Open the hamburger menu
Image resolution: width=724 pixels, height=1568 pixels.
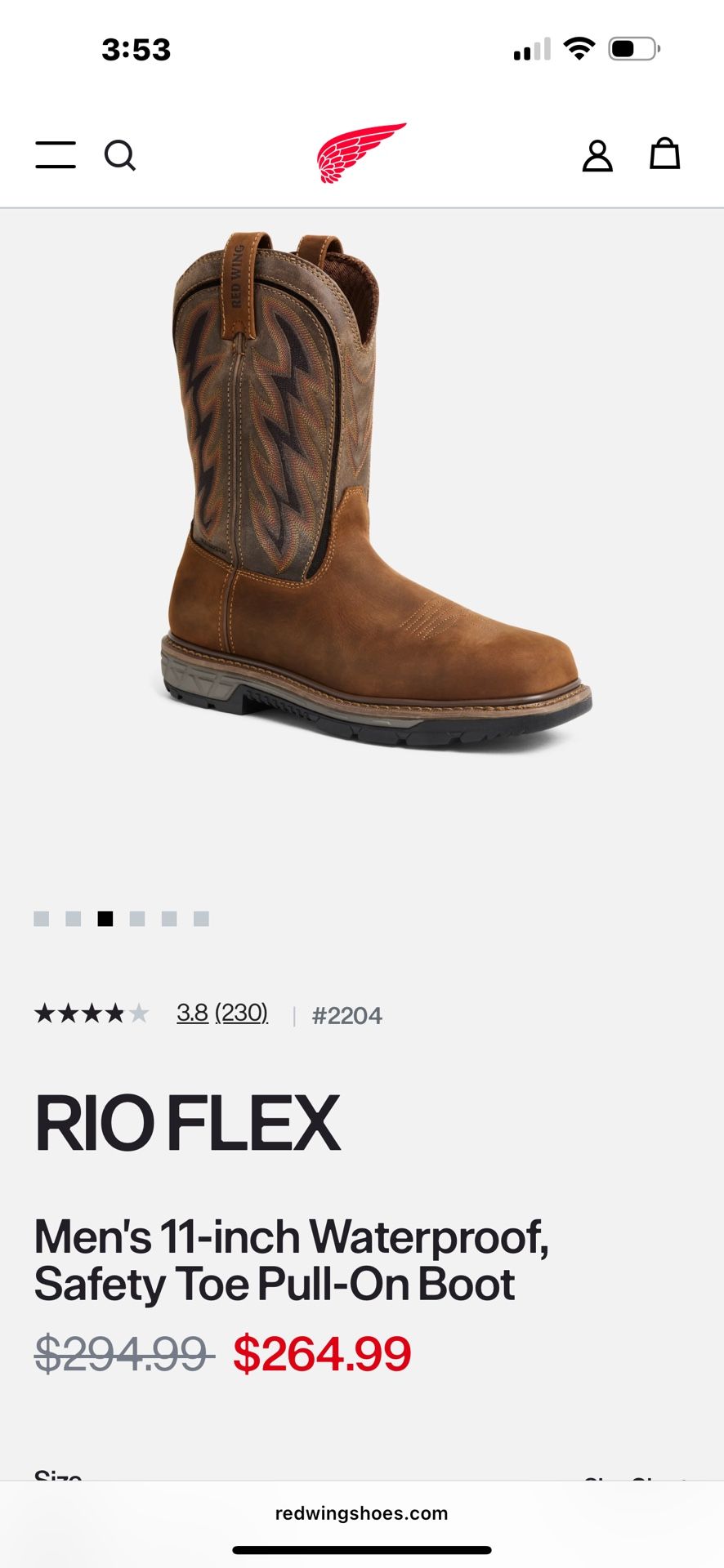56,155
